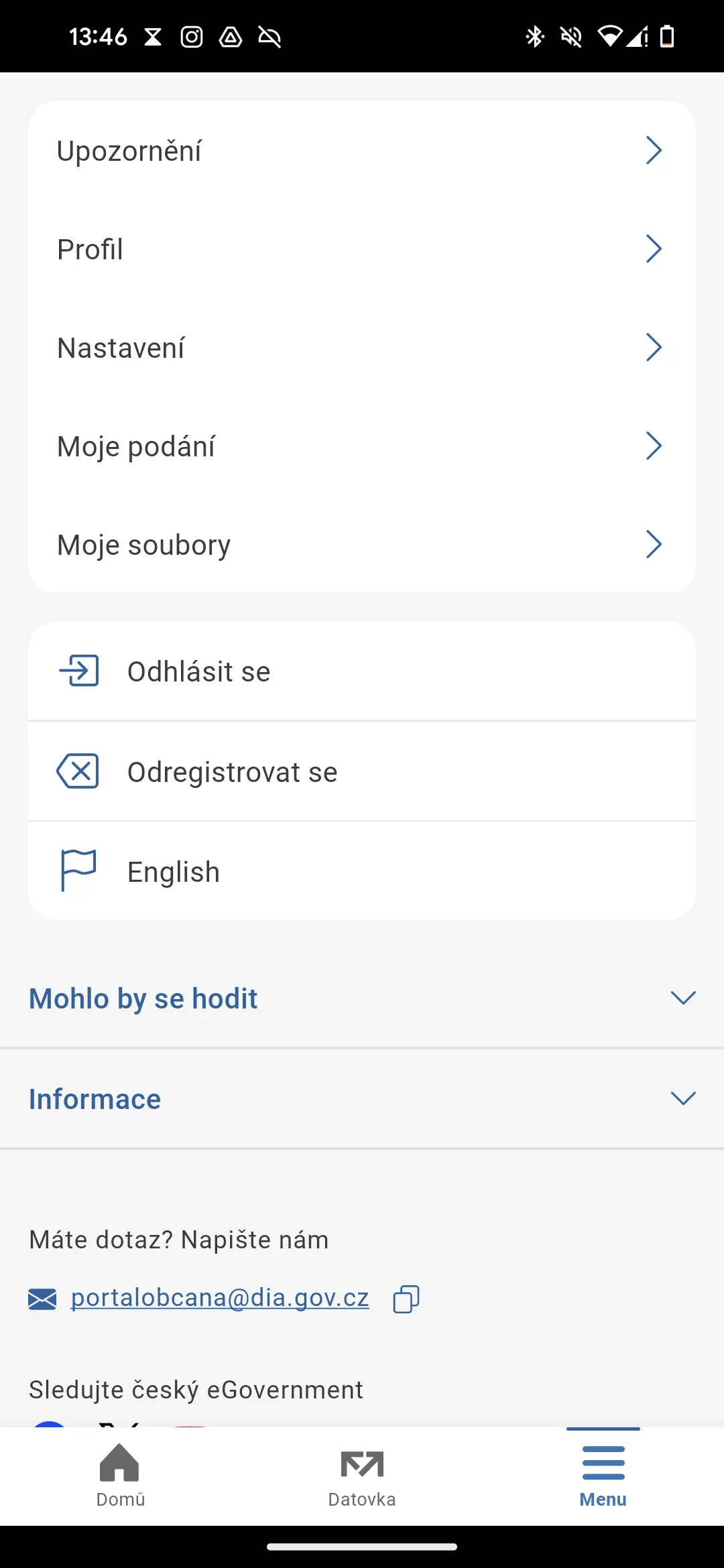Open Moje podání
Viewport: 724px width, 1568px height.
[362, 446]
